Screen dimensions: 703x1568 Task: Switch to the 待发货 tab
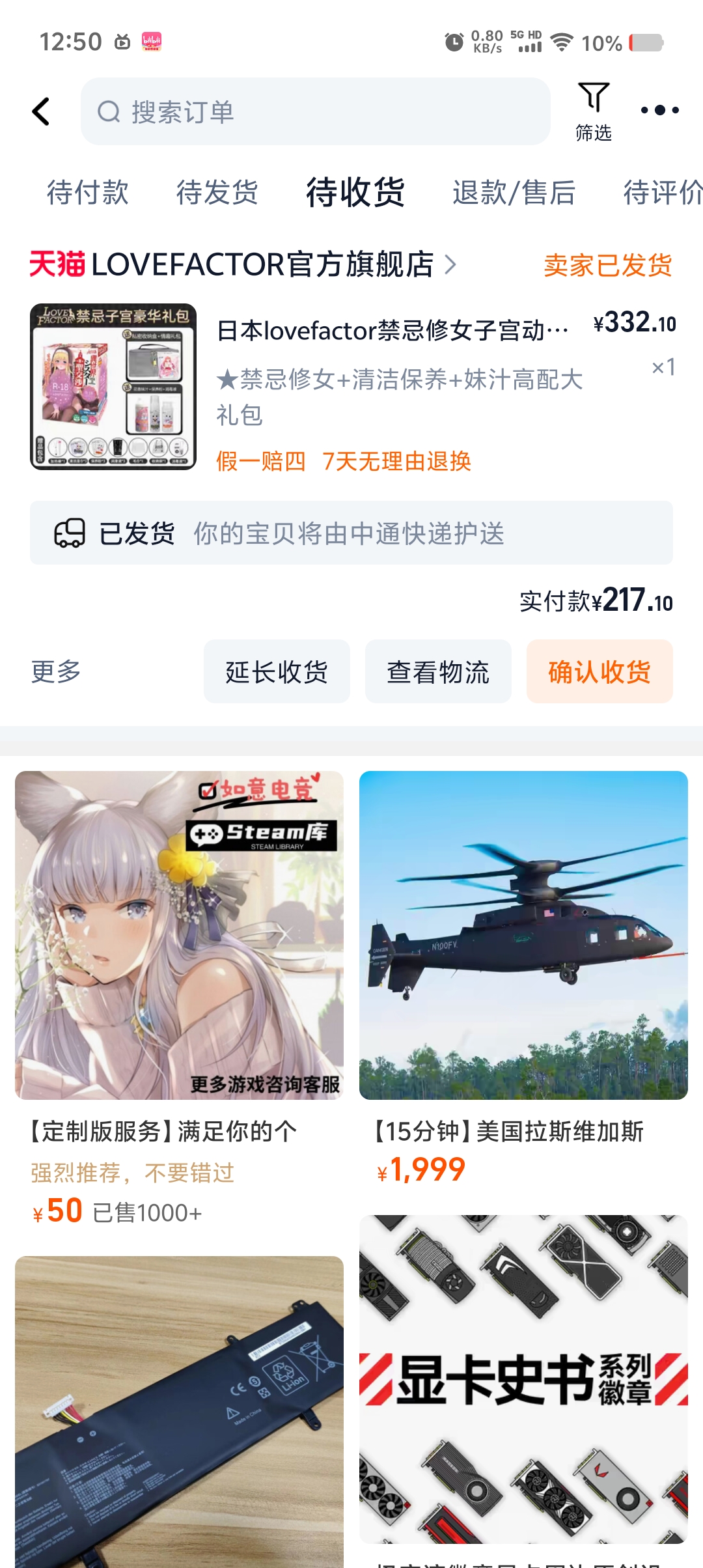[x=217, y=193]
